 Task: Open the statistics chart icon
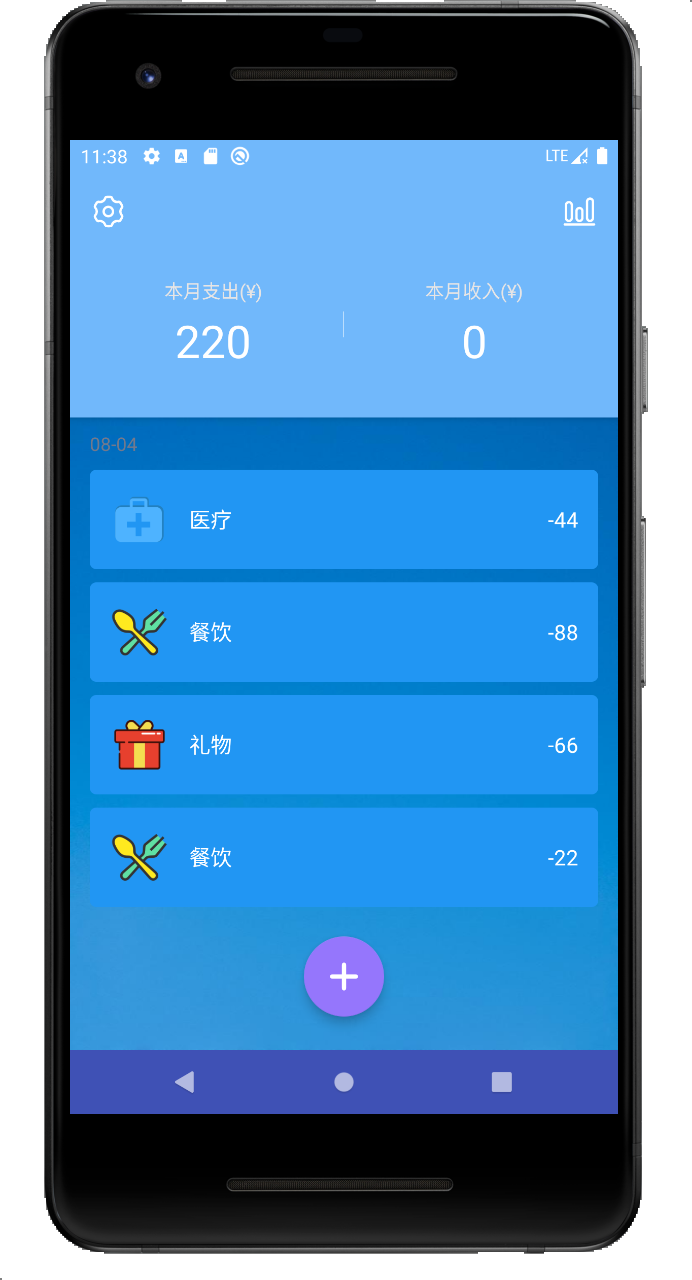click(x=579, y=212)
